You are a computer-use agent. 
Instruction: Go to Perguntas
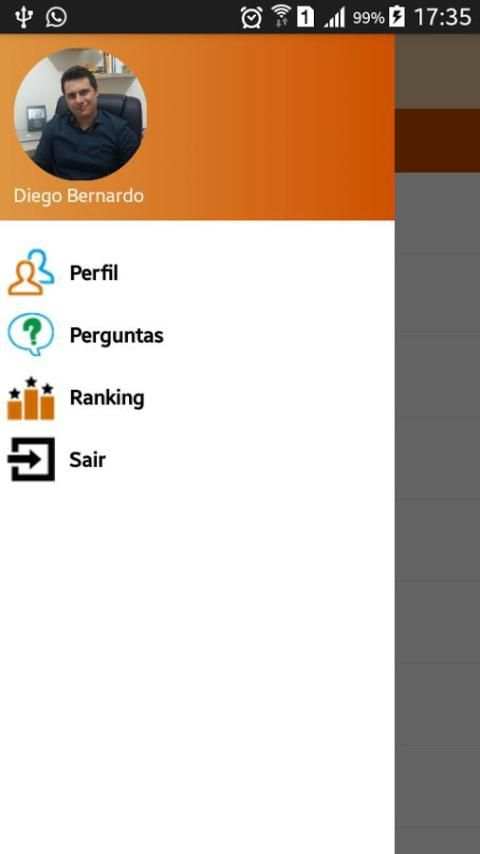click(x=197, y=335)
